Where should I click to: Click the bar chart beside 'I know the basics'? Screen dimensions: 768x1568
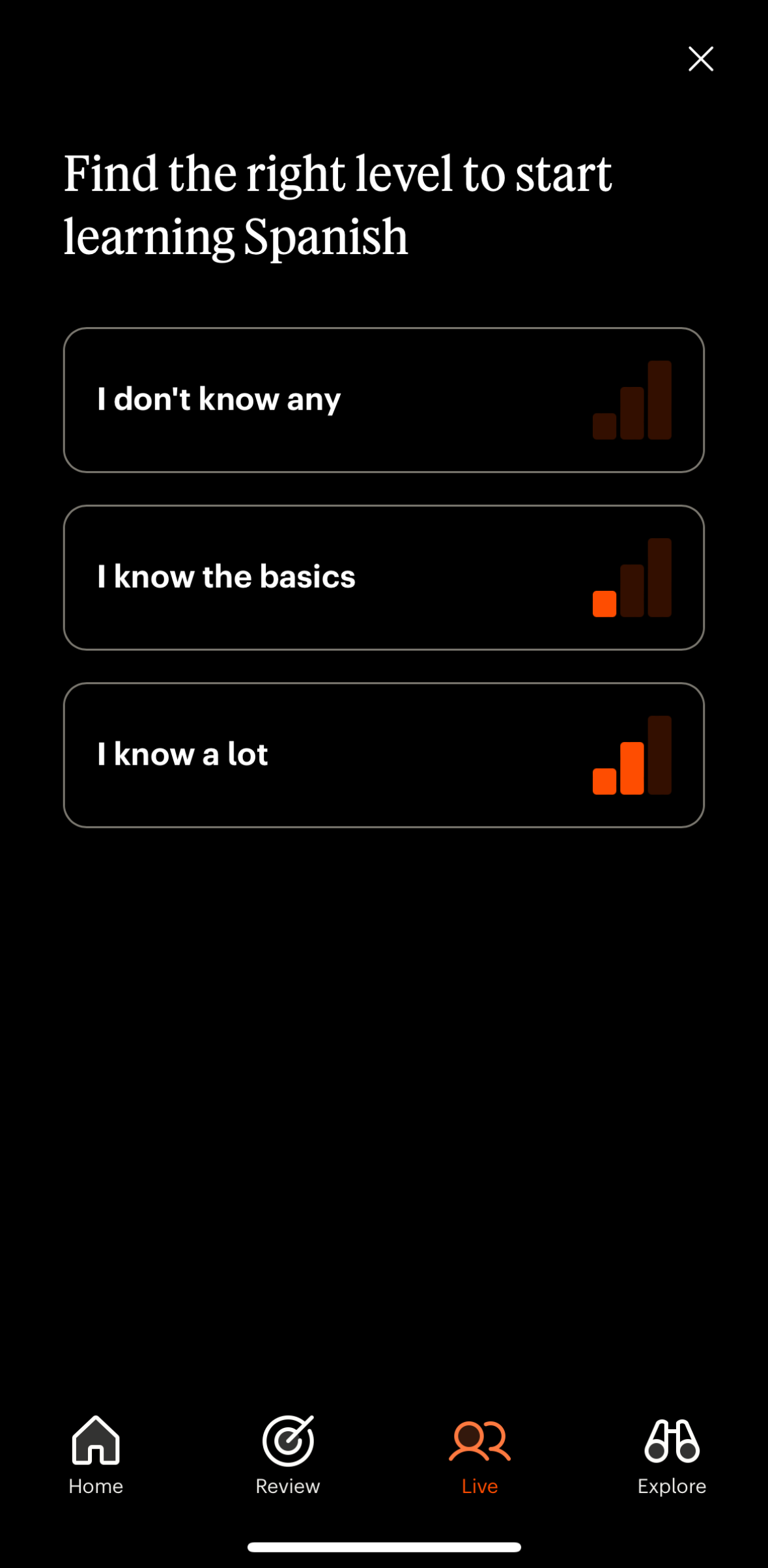[x=631, y=577]
